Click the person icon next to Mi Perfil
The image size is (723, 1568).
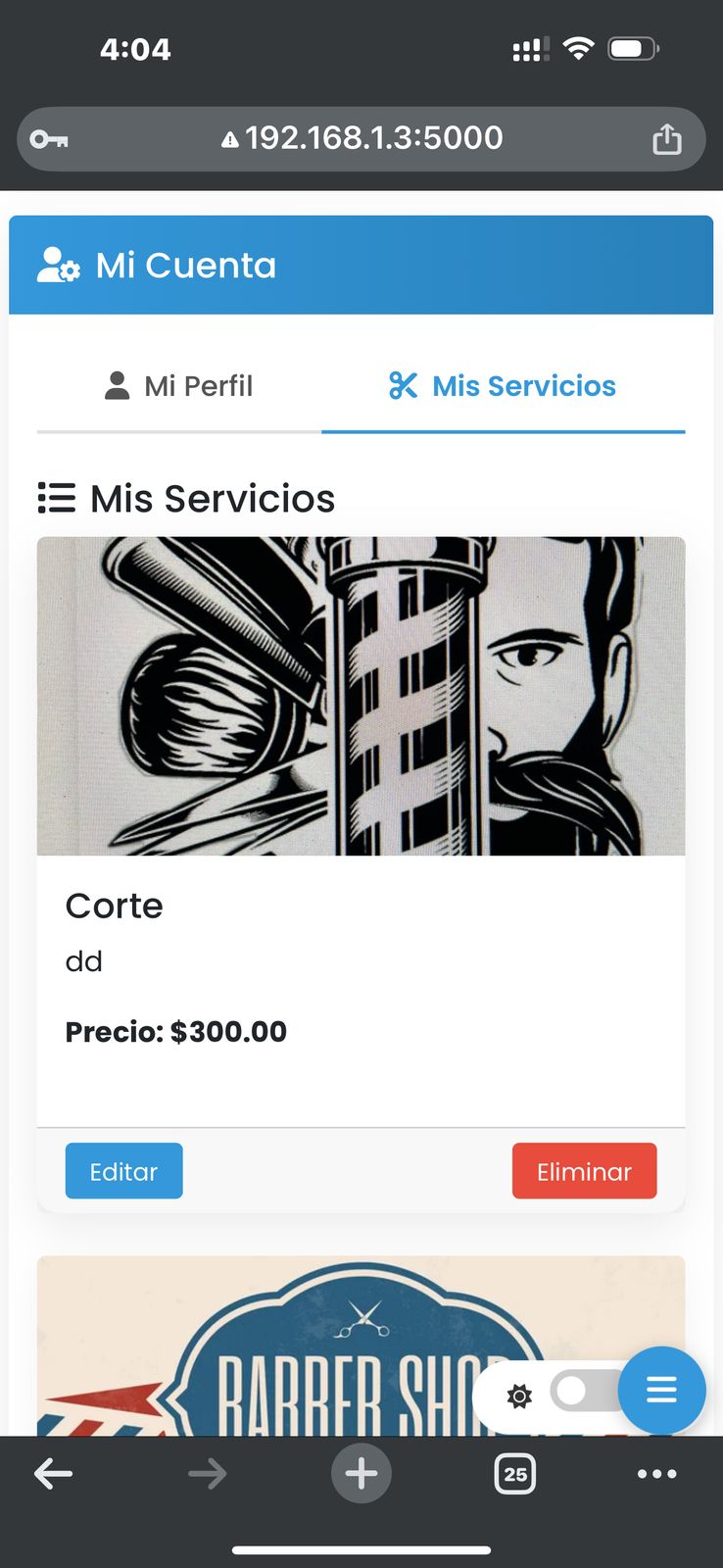pos(115,385)
